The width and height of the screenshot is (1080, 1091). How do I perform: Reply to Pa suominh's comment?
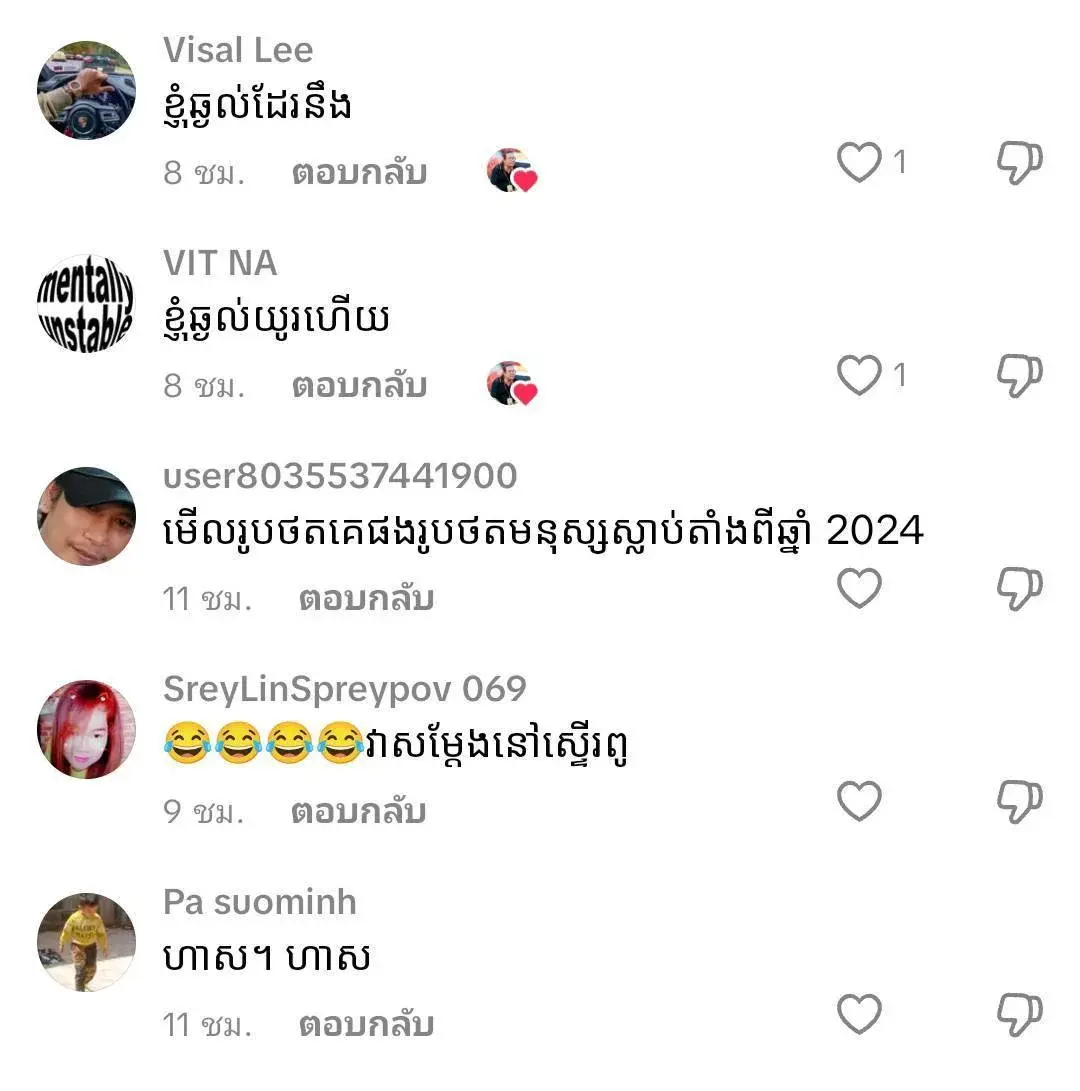pos(365,1025)
